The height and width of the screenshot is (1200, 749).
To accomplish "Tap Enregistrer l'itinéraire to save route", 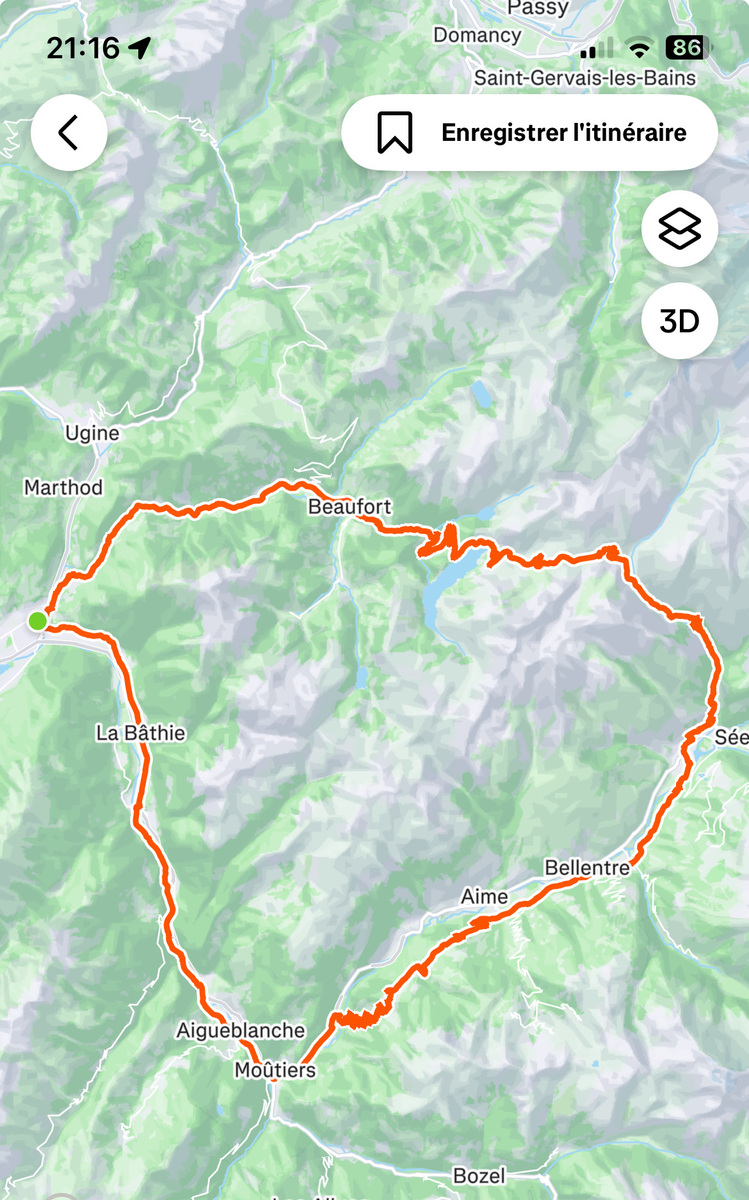I will point(529,132).
